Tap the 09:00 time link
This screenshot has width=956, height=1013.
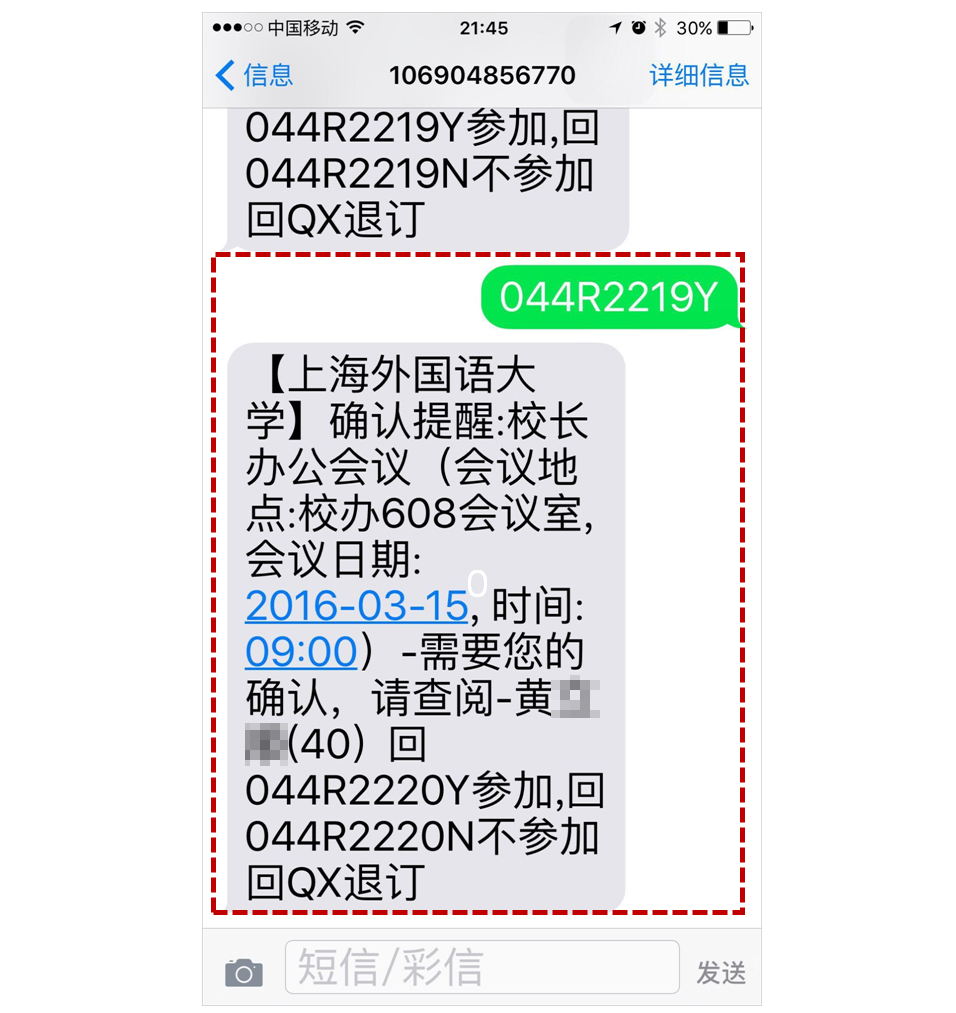[x=301, y=653]
